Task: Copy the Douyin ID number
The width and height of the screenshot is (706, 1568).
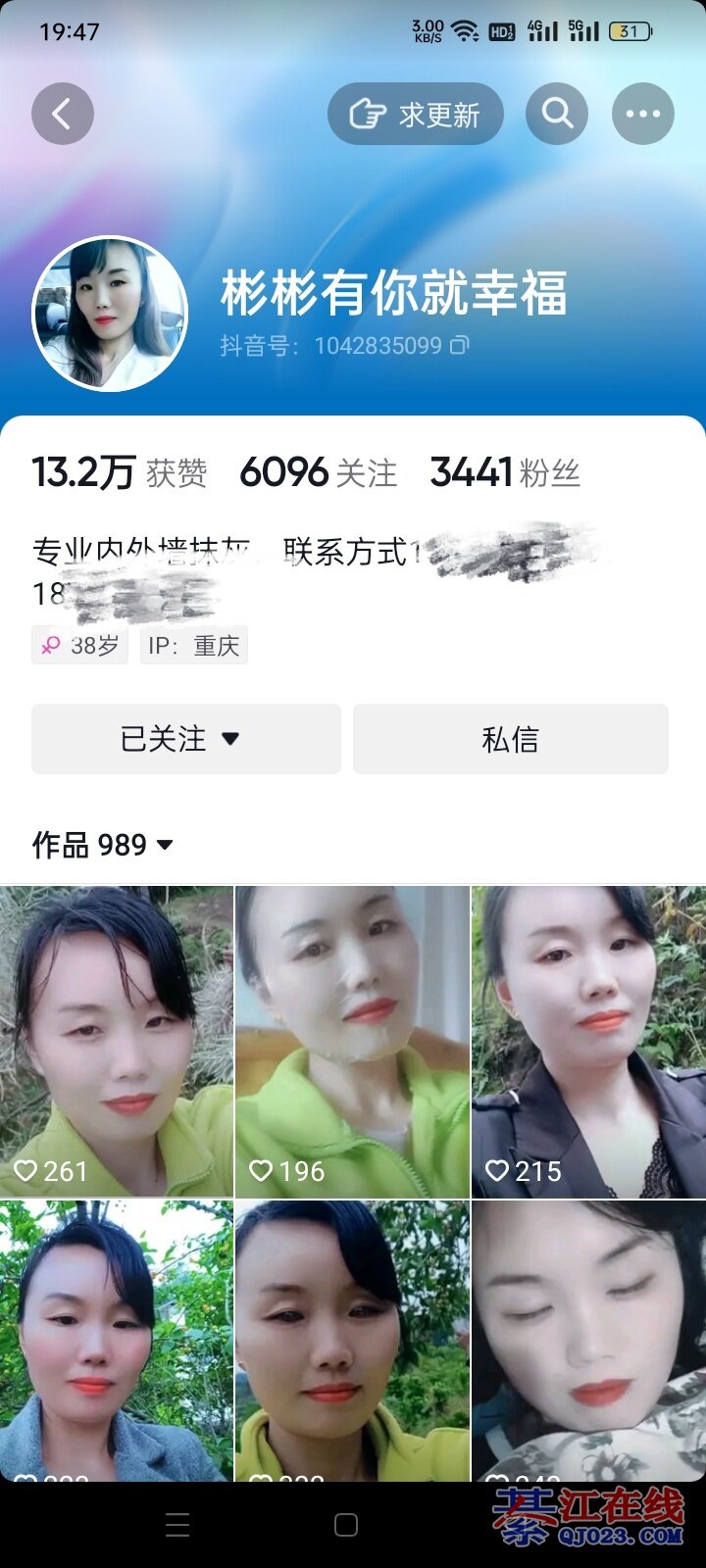Action: pos(459,345)
